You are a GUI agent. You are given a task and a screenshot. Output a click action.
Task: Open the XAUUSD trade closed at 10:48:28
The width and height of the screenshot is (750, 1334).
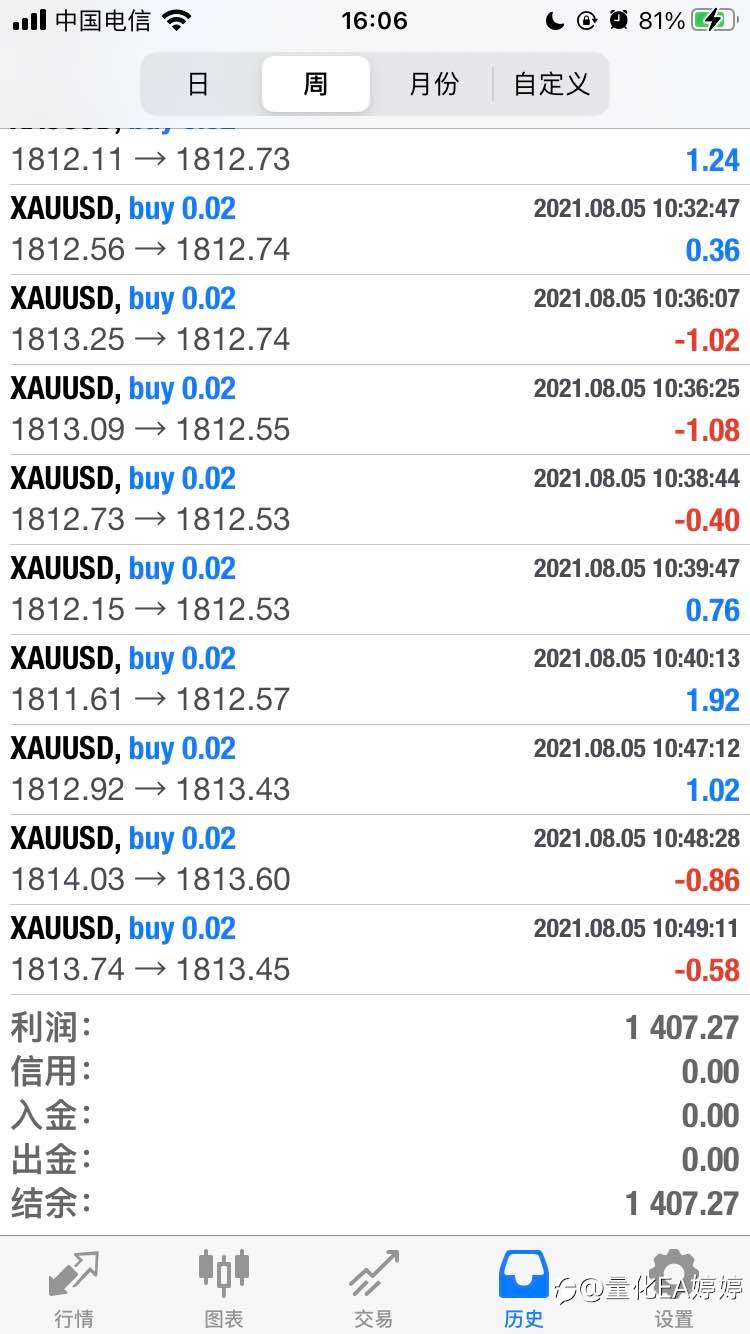tap(375, 860)
